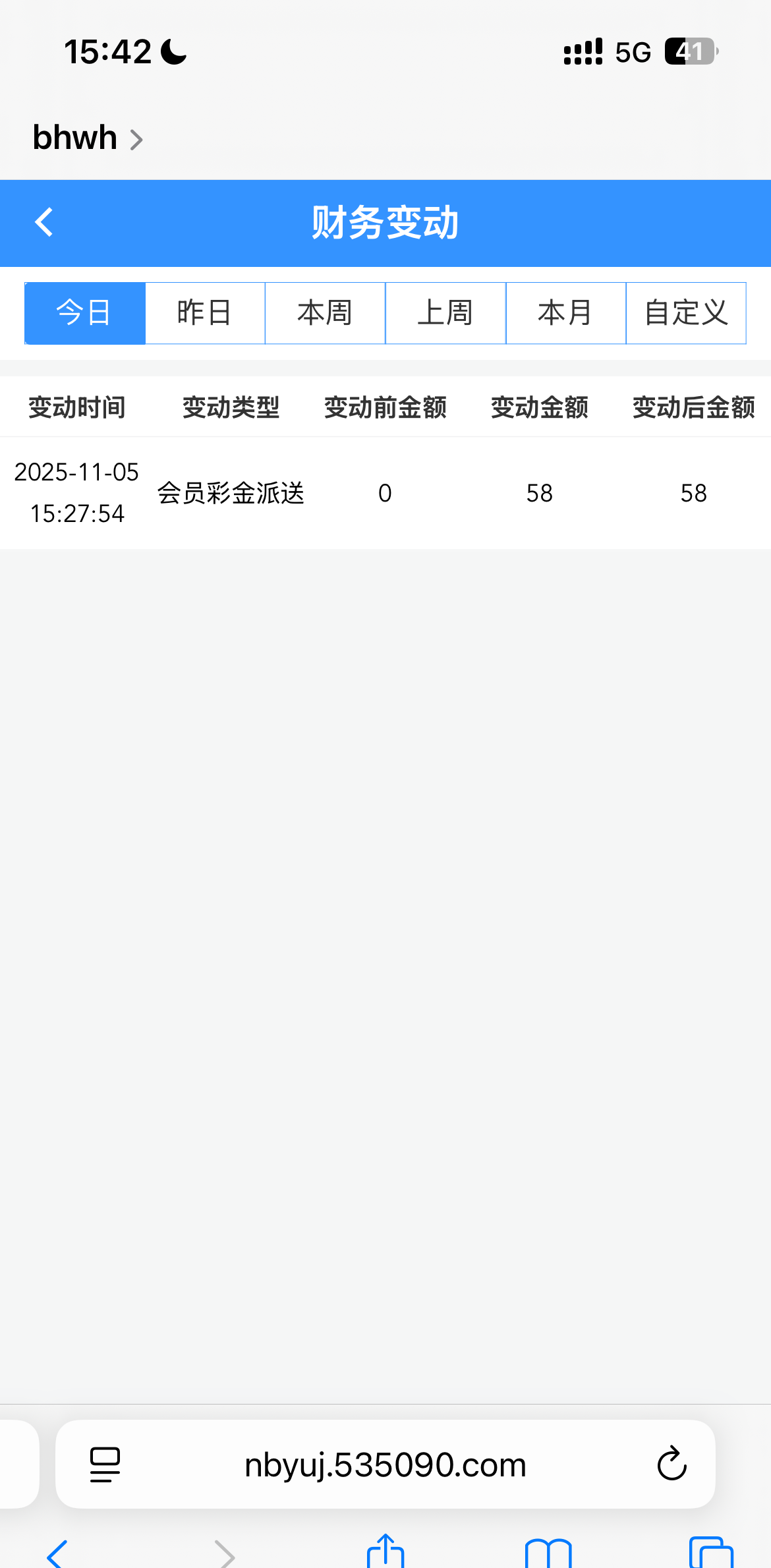Viewport: 771px width, 1568px height.
Task: Open Safari bookmarks
Action: coord(548,1553)
